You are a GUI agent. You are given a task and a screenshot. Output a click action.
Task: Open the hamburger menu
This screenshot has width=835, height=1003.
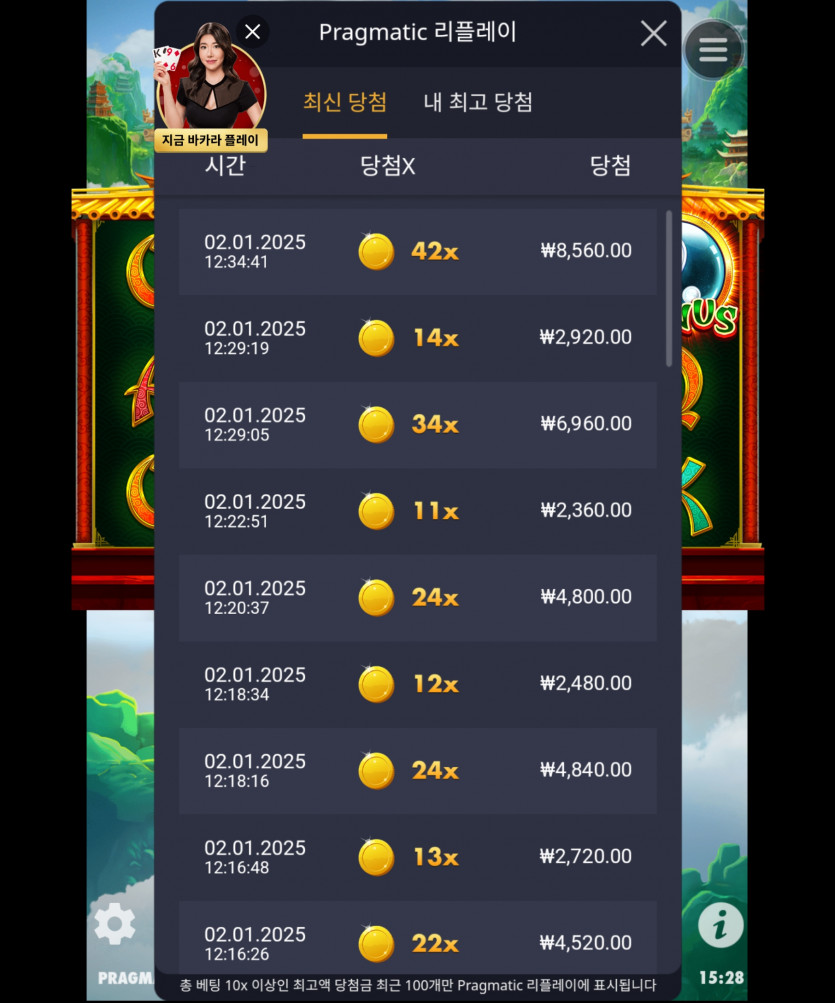click(x=713, y=50)
